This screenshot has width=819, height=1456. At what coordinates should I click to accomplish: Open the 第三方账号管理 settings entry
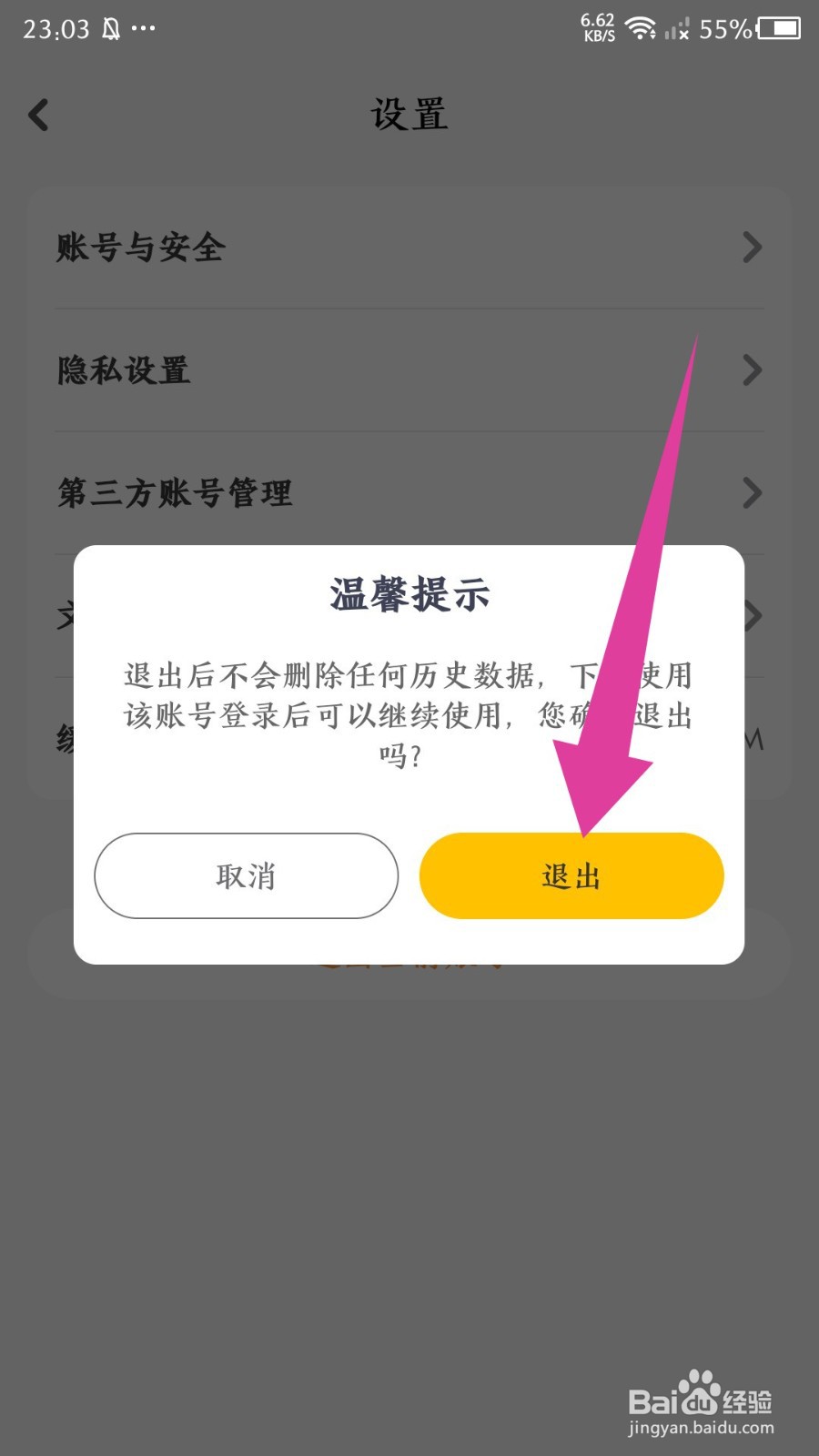click(175, 493)
